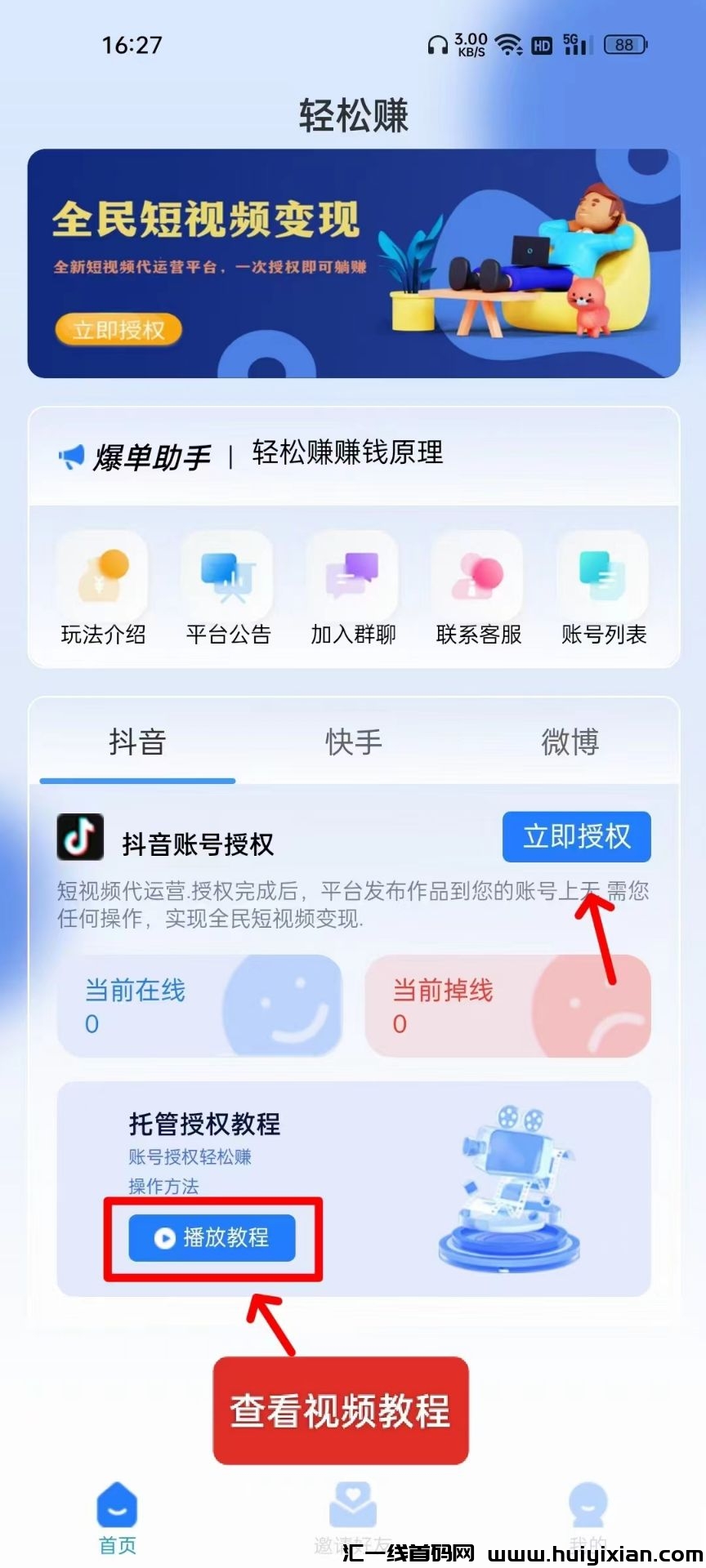Open the 首页 home tab icon
Viewport: 706px width, 1568px height.
pyautogui.click(x=117, y=1509)
